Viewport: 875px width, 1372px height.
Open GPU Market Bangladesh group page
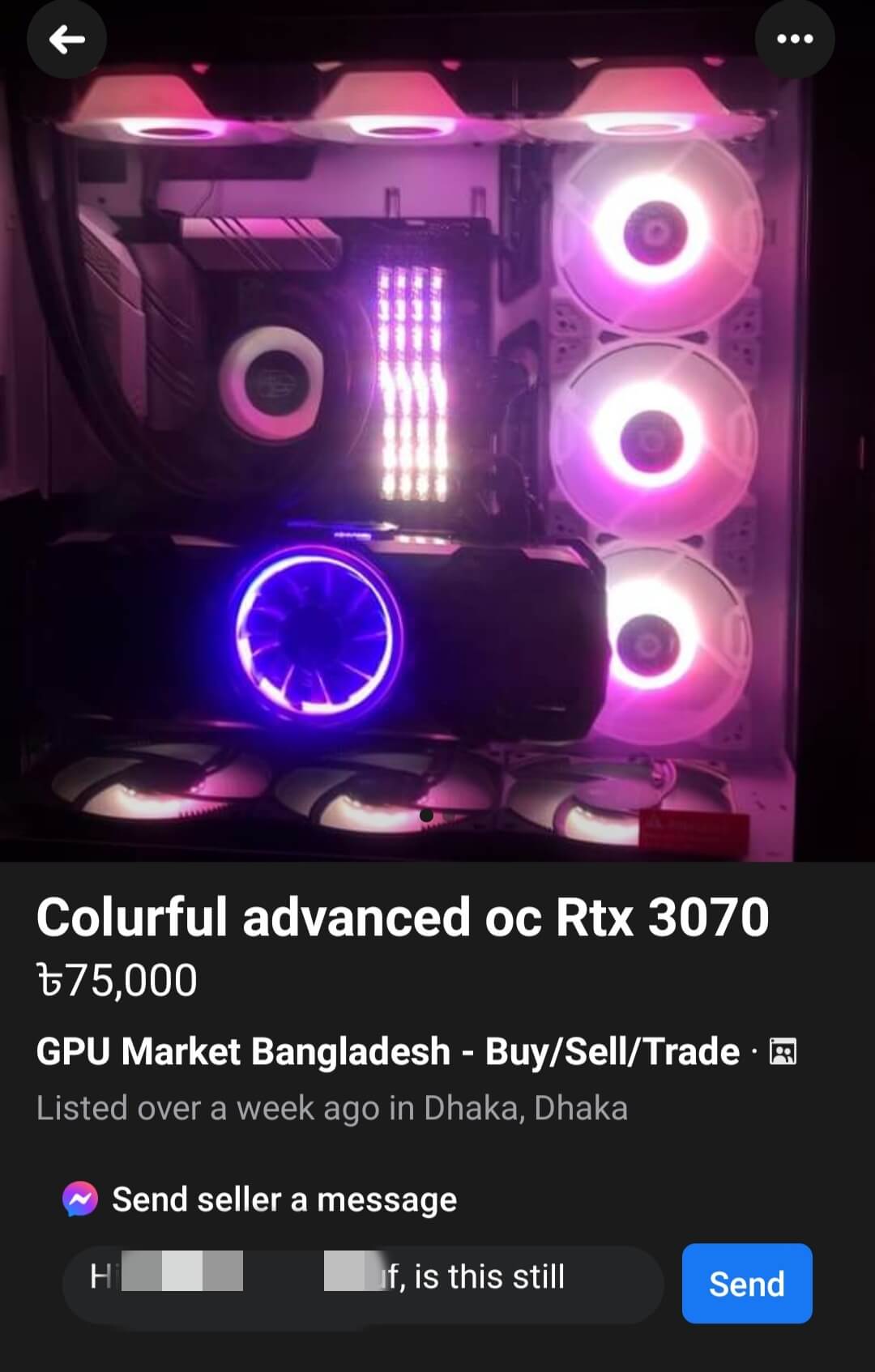tap(387, 1051)
